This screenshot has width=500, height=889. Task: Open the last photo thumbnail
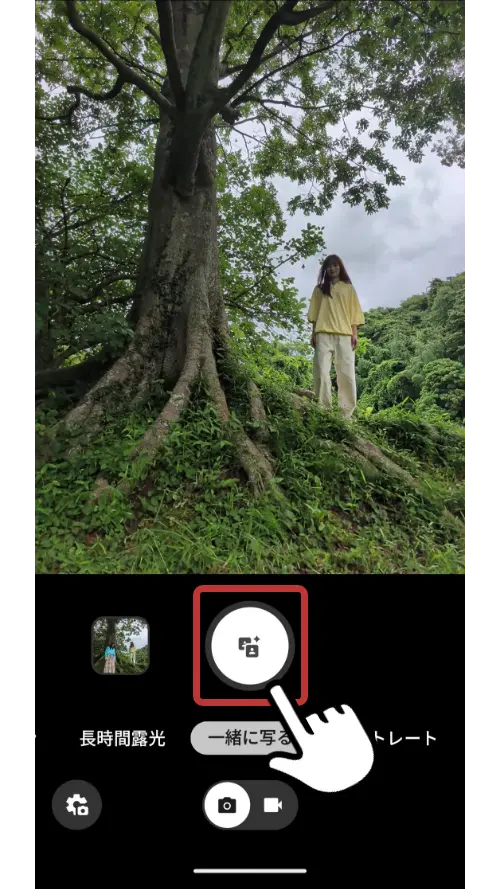[x=120, y=645]
